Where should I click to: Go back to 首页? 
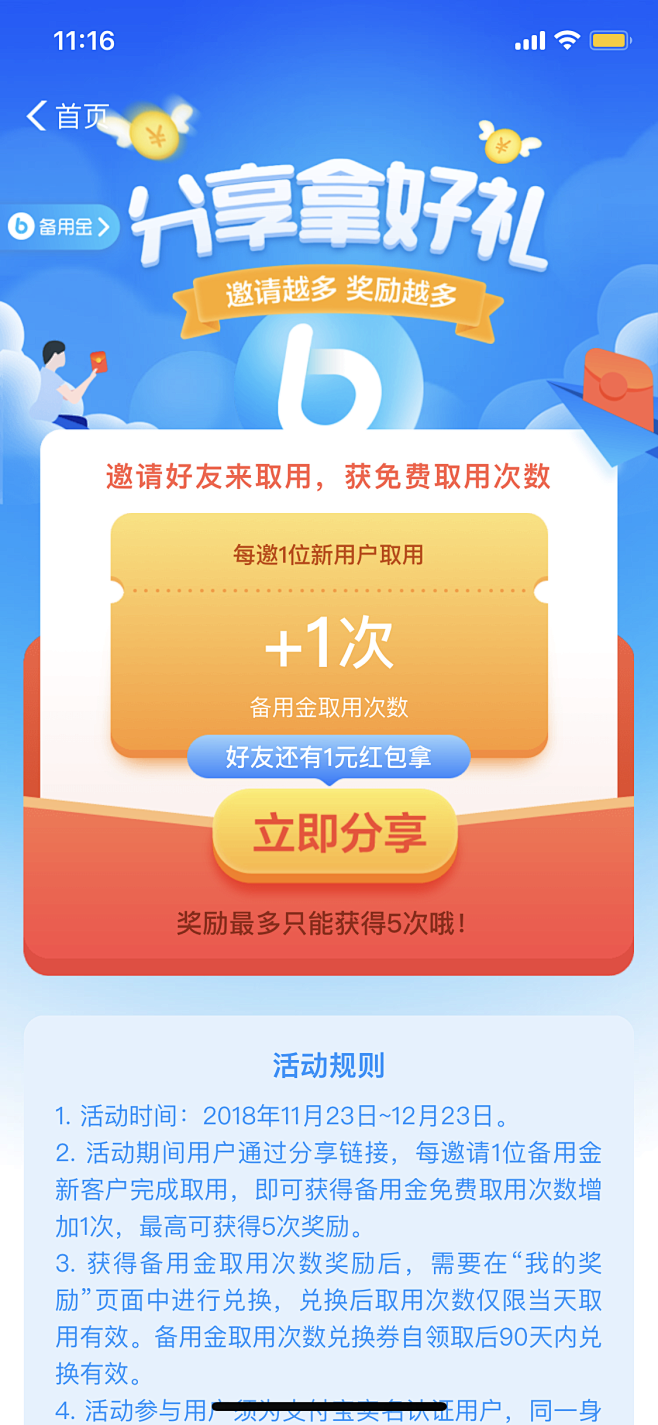(x=67, y=116)
